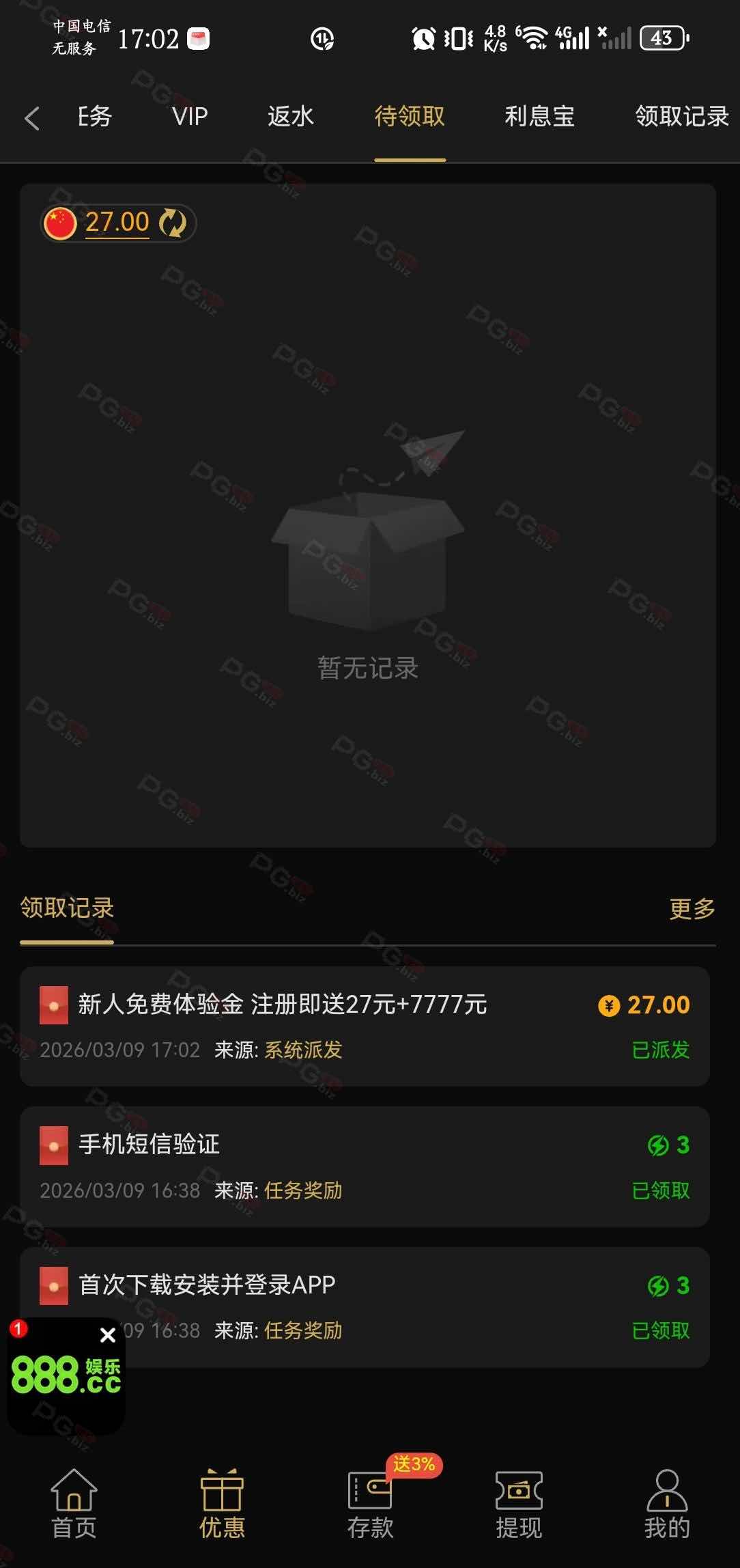740x1568 pixels.
Task: Switch to the VIP tab
Action: [190, 117]
